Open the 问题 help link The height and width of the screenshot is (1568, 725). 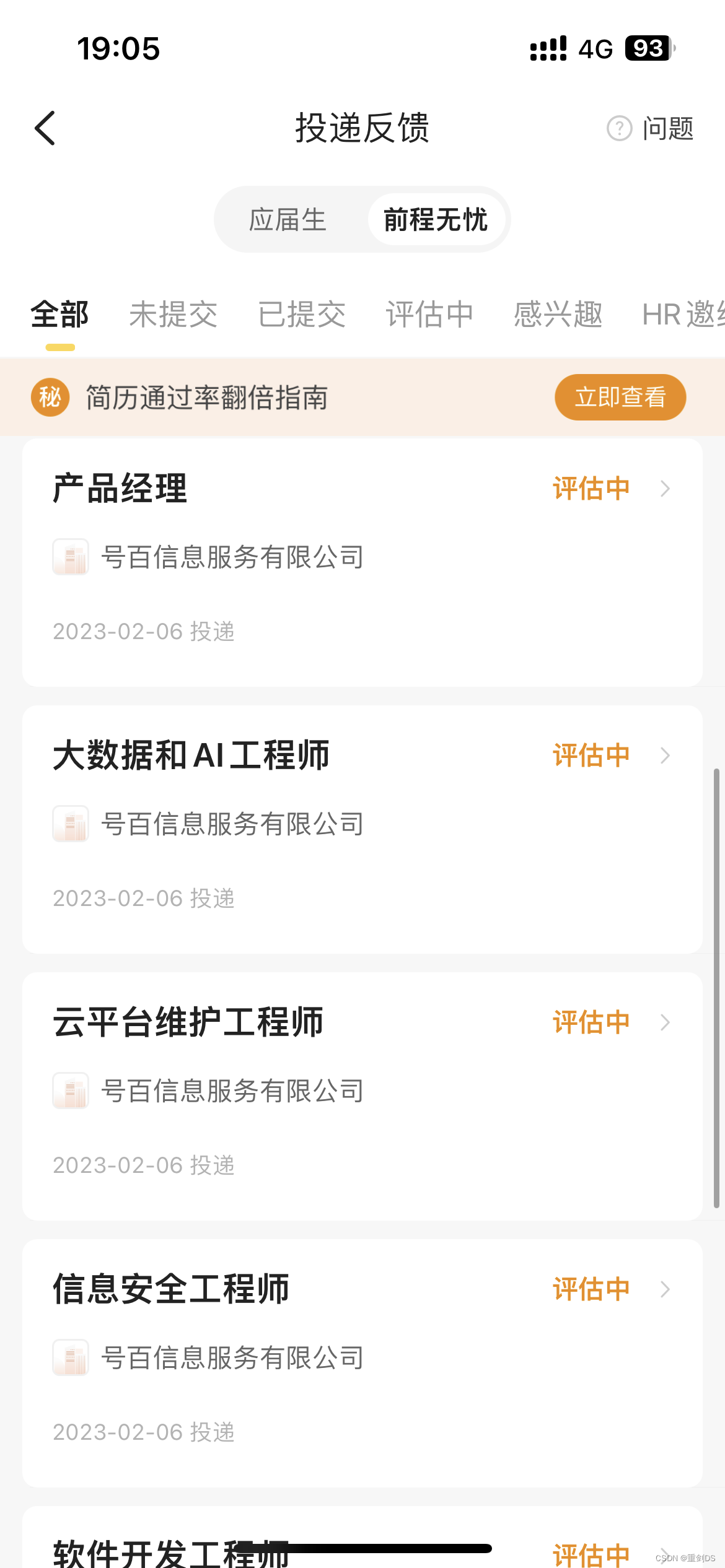(x=651, y=129)
